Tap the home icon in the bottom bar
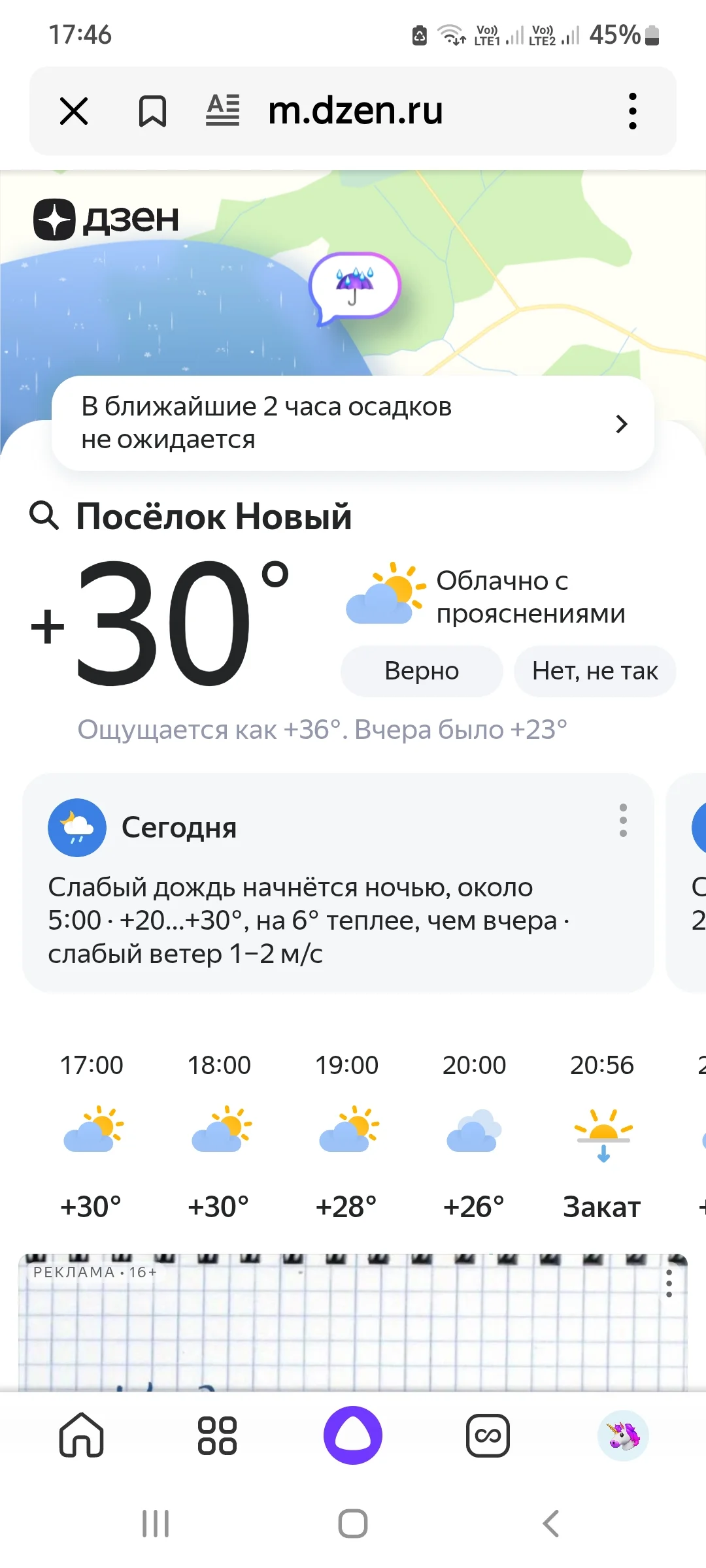 click(81, 1436)
